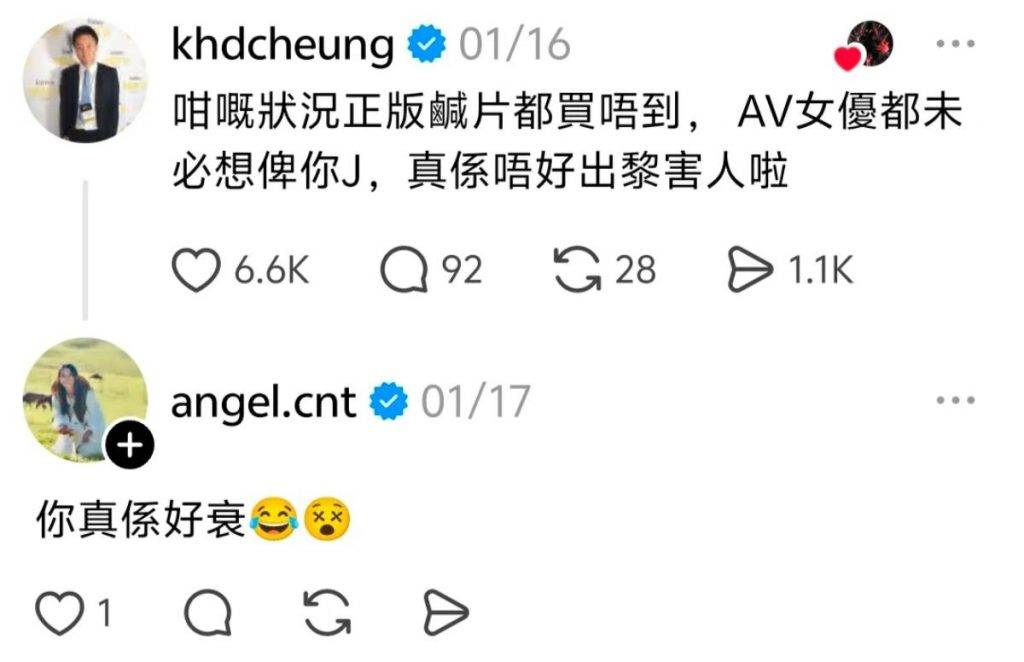The width and height of the screenshot is (1024, 662).
Task: Open replies on khdcheung's post
Action: [404, 270]
